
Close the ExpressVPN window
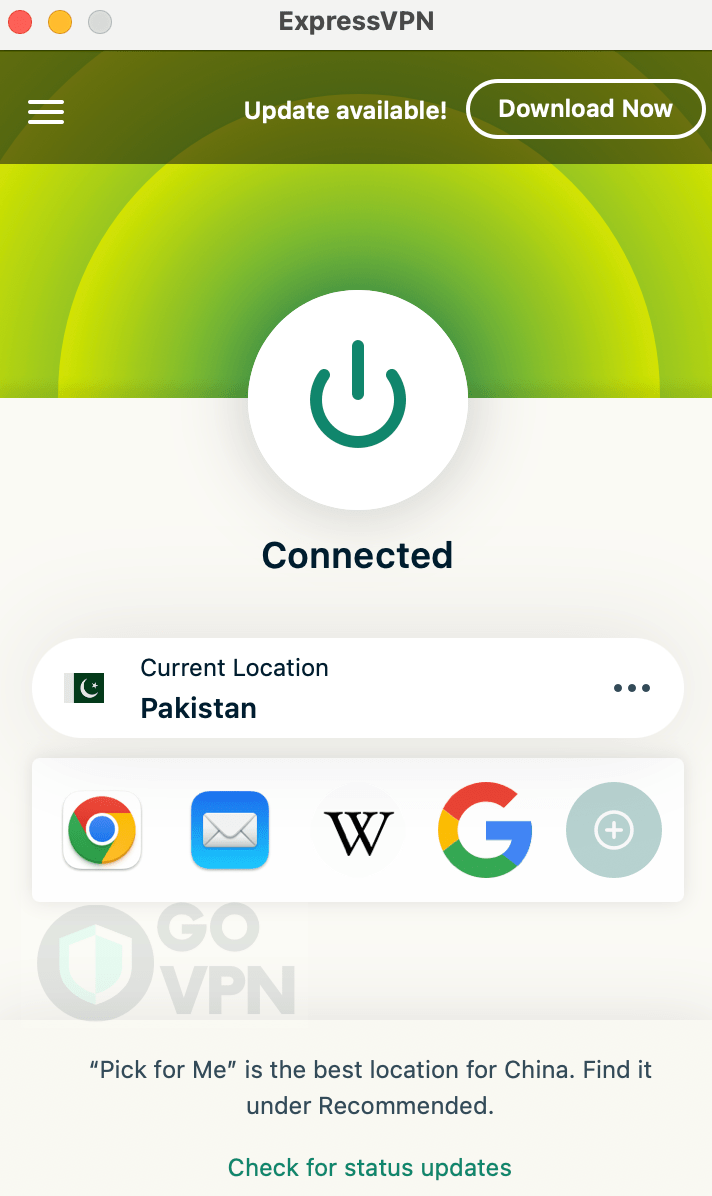(20, 22)
